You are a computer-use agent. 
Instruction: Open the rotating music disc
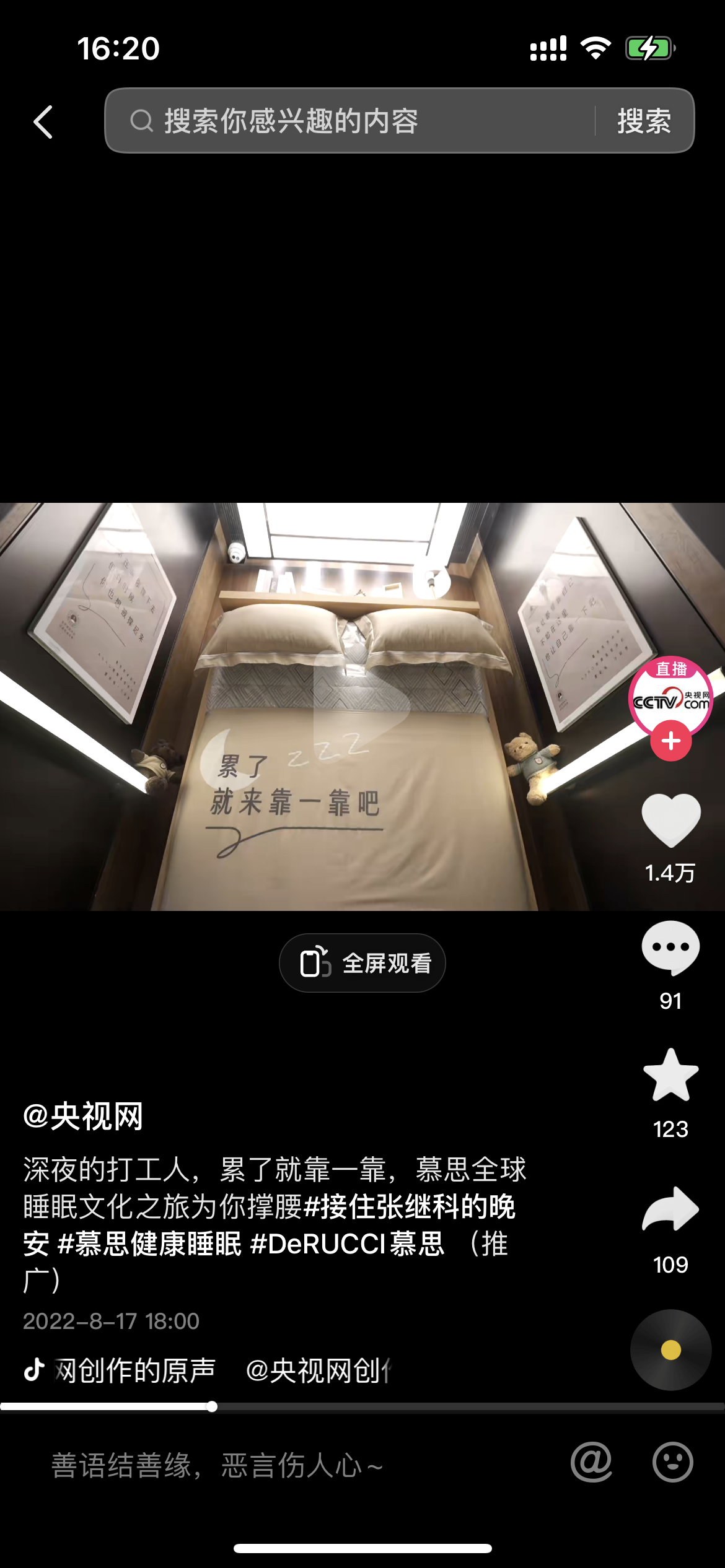(671, 1350)
